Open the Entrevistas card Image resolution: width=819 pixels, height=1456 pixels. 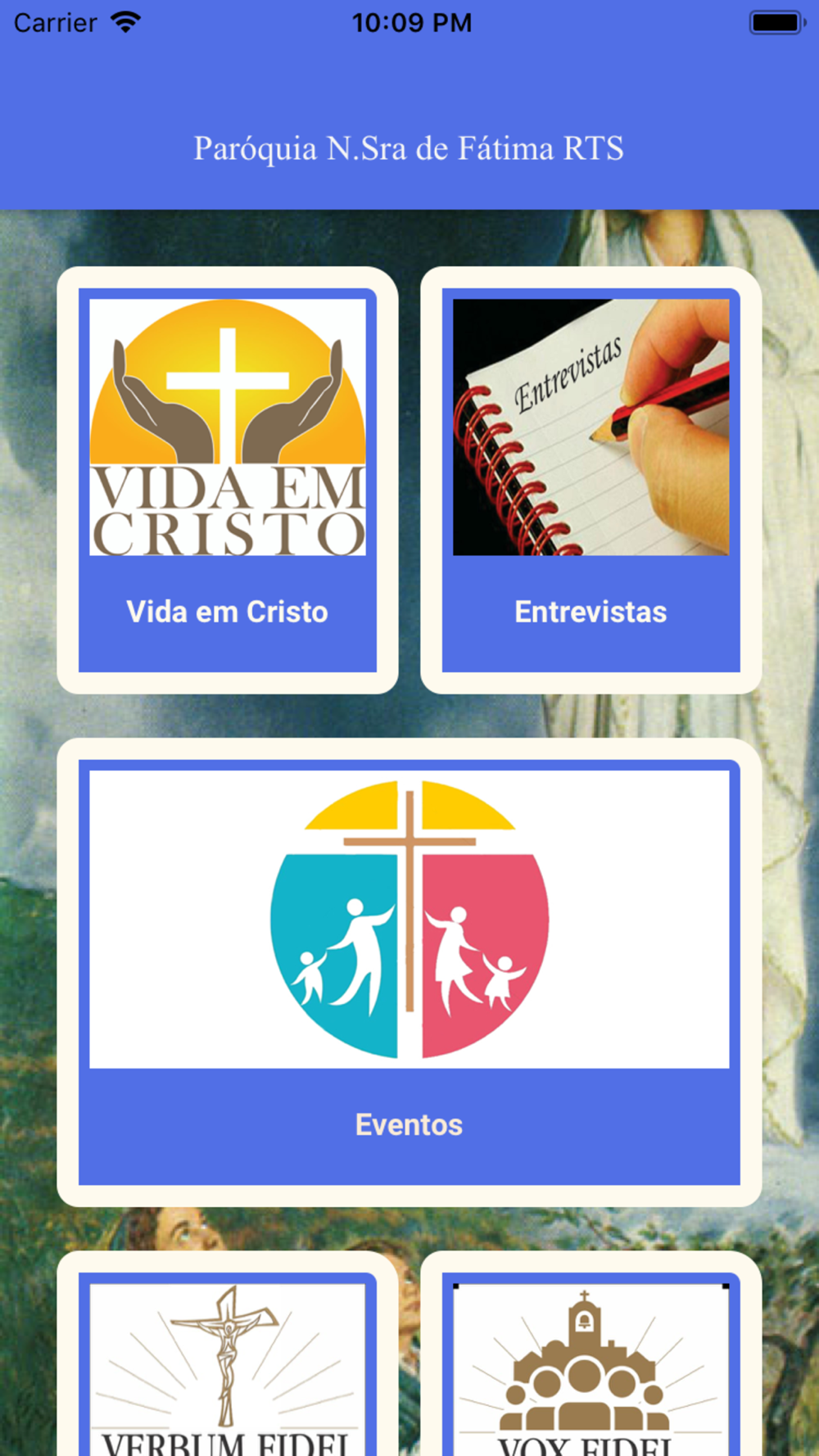[x=590, y=480]
